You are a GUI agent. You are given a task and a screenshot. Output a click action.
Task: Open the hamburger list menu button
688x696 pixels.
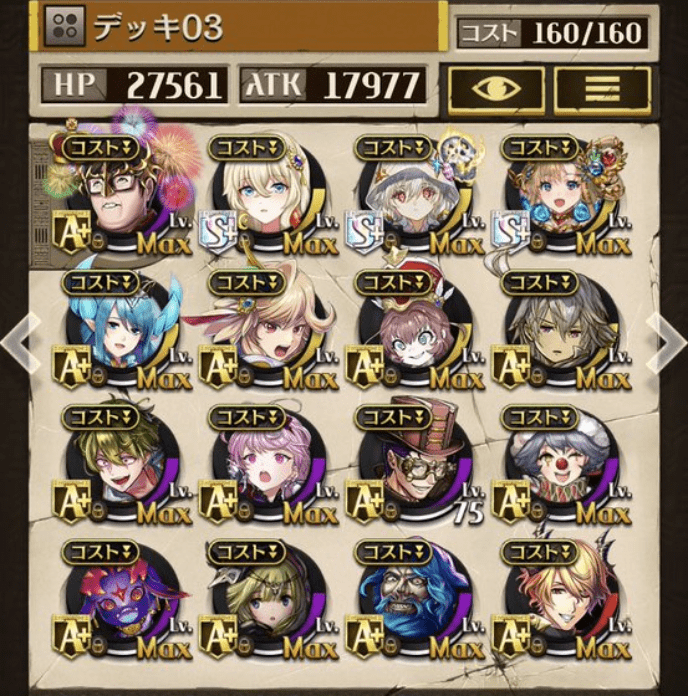point(602,89)
